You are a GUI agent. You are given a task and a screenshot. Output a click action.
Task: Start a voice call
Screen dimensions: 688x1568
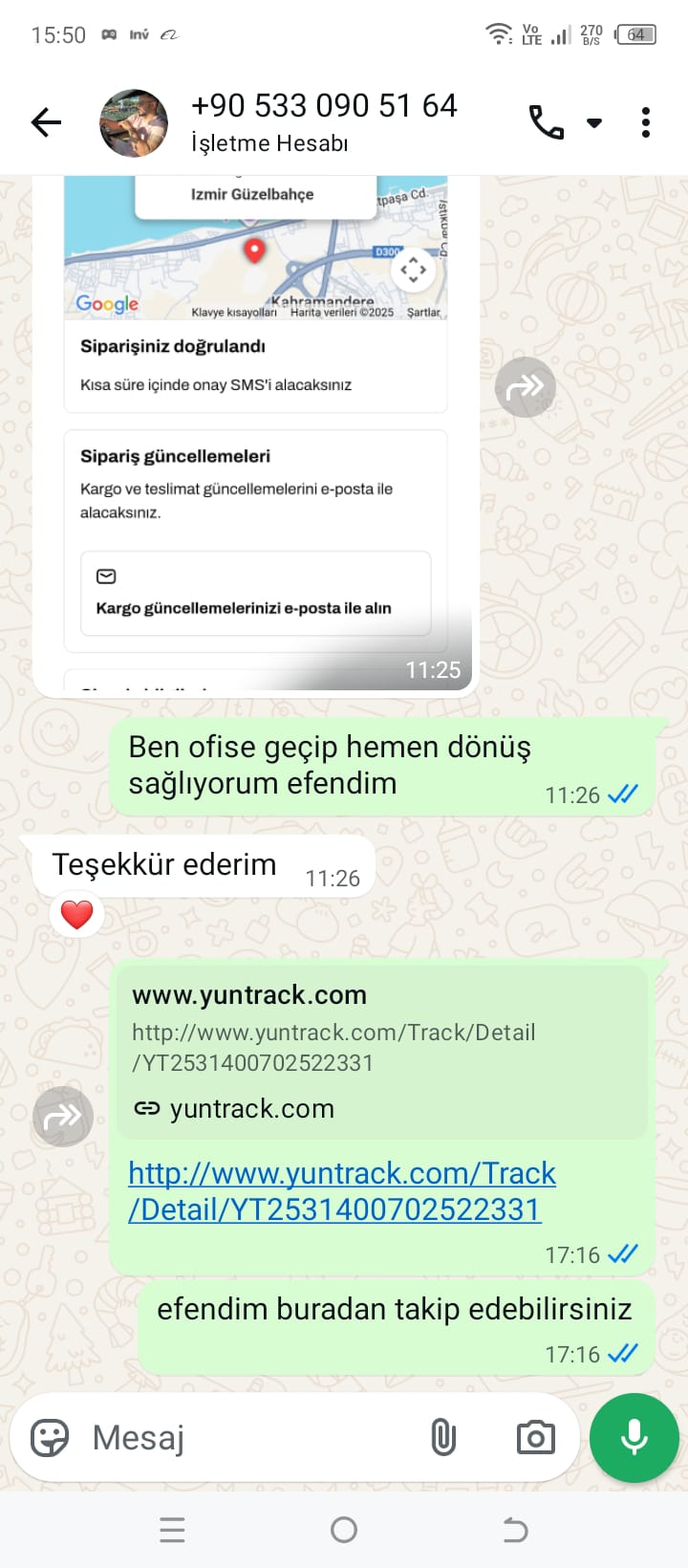pos(547,122)
